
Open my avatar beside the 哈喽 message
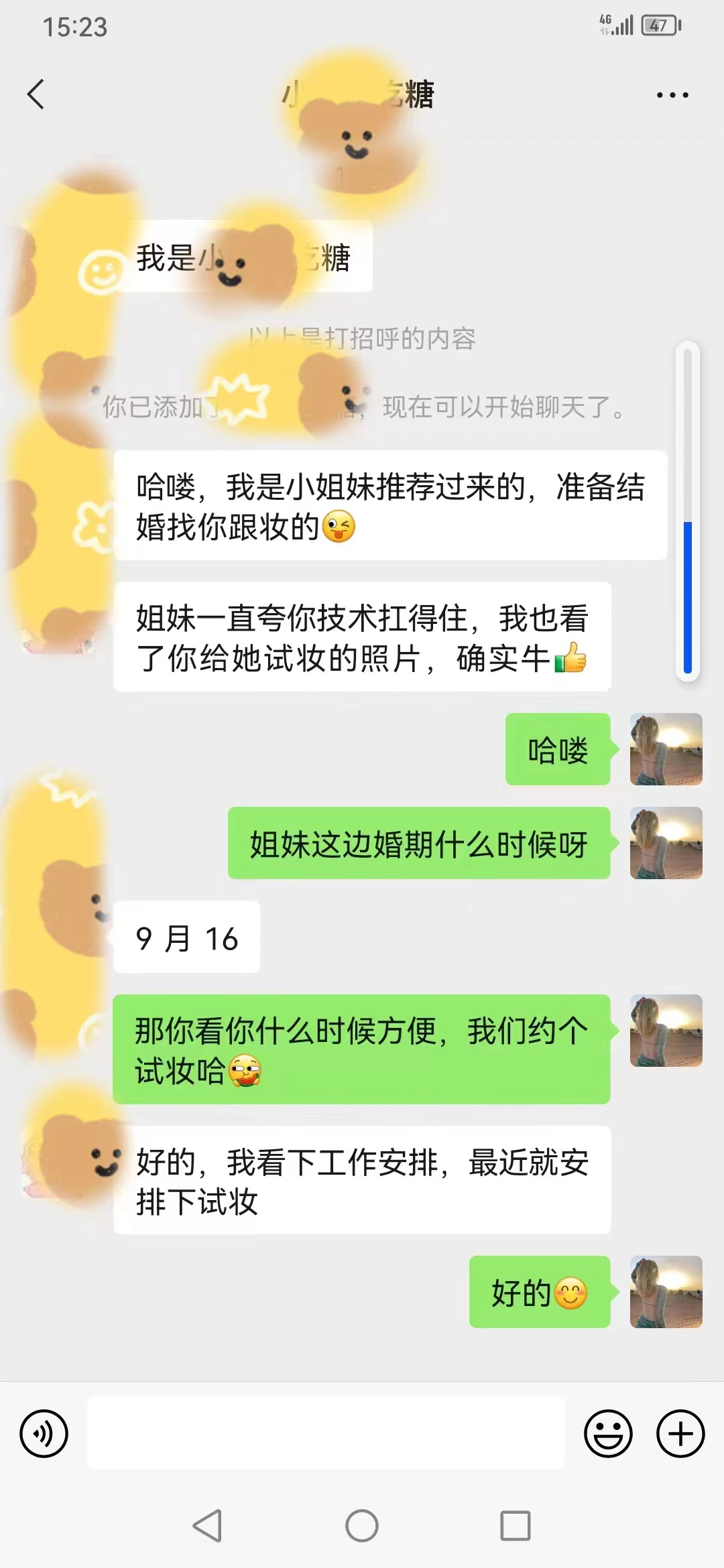[x=666, y=749]
